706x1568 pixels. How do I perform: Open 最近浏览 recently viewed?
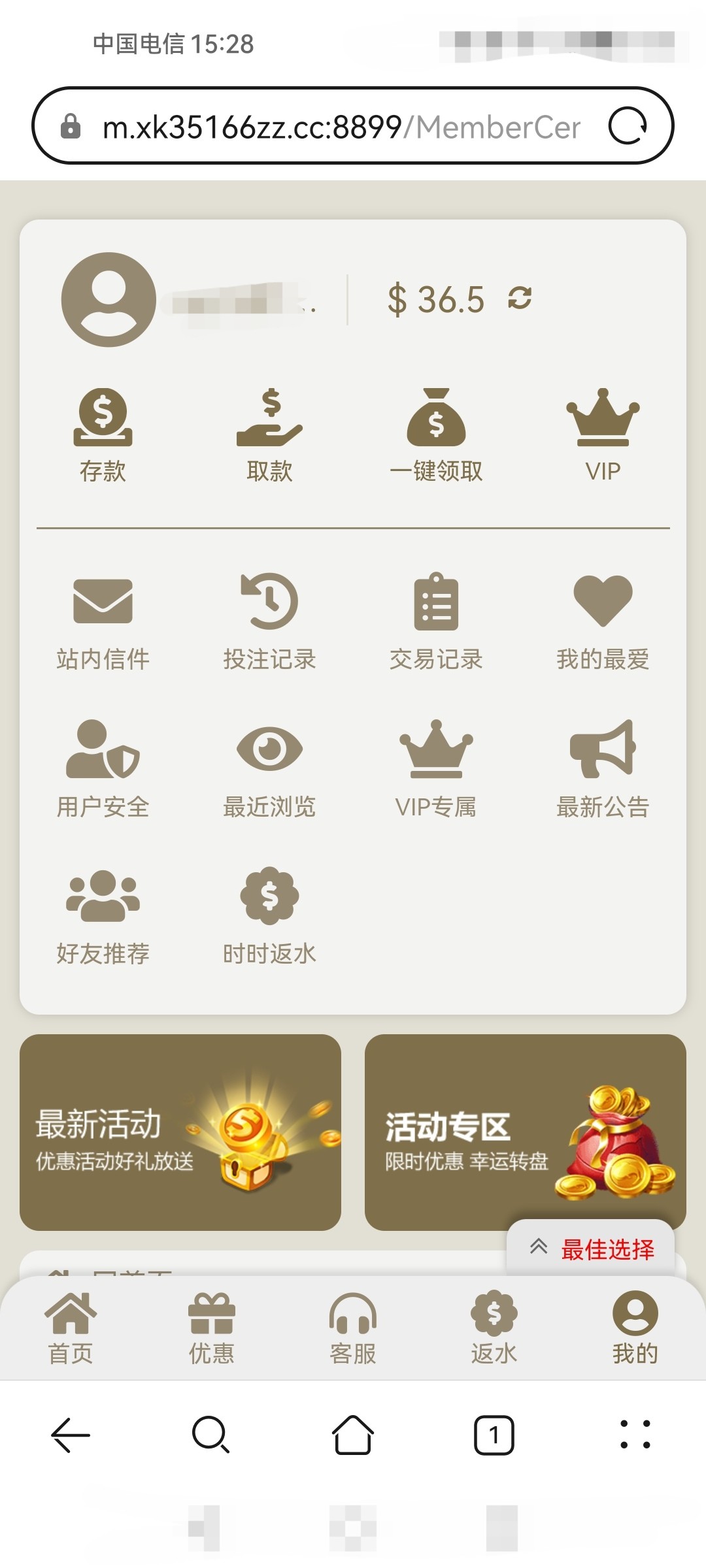pyautogui.click(x=269, y=769)
